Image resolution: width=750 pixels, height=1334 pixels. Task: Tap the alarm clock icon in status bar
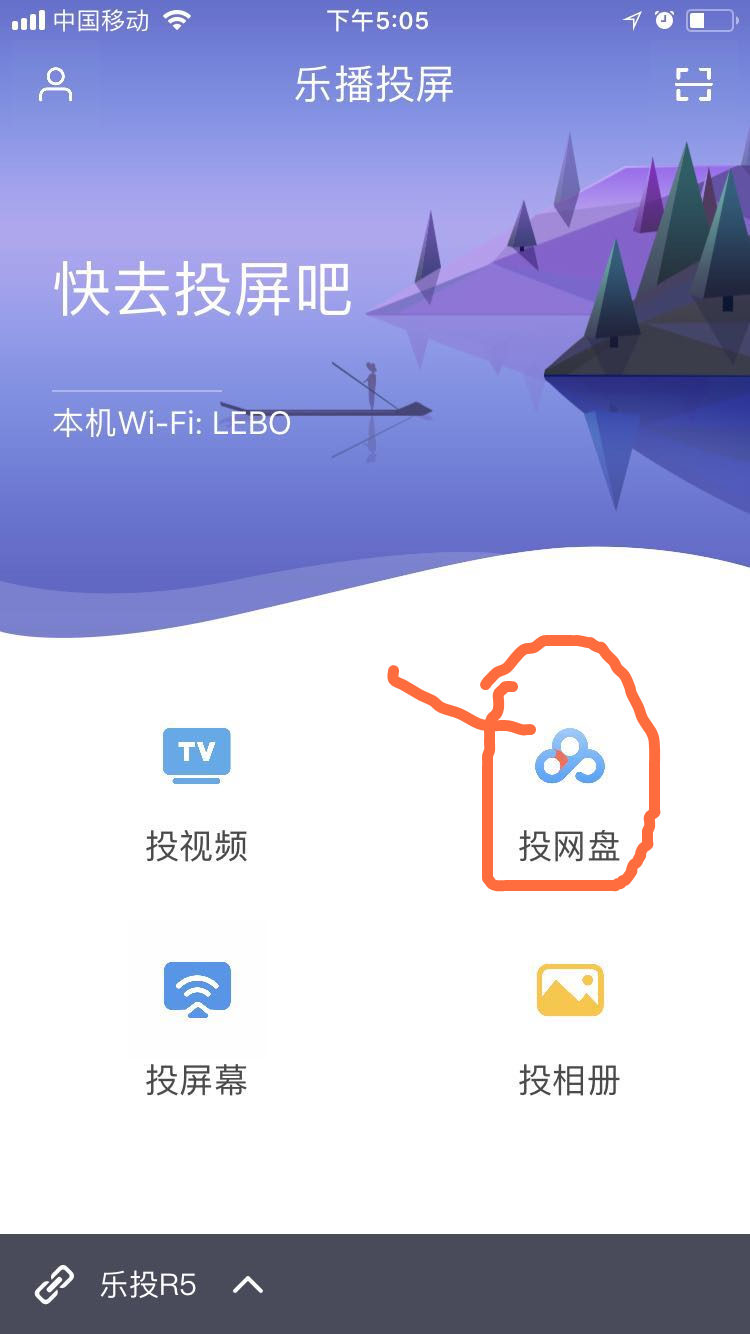coord(666,18)
